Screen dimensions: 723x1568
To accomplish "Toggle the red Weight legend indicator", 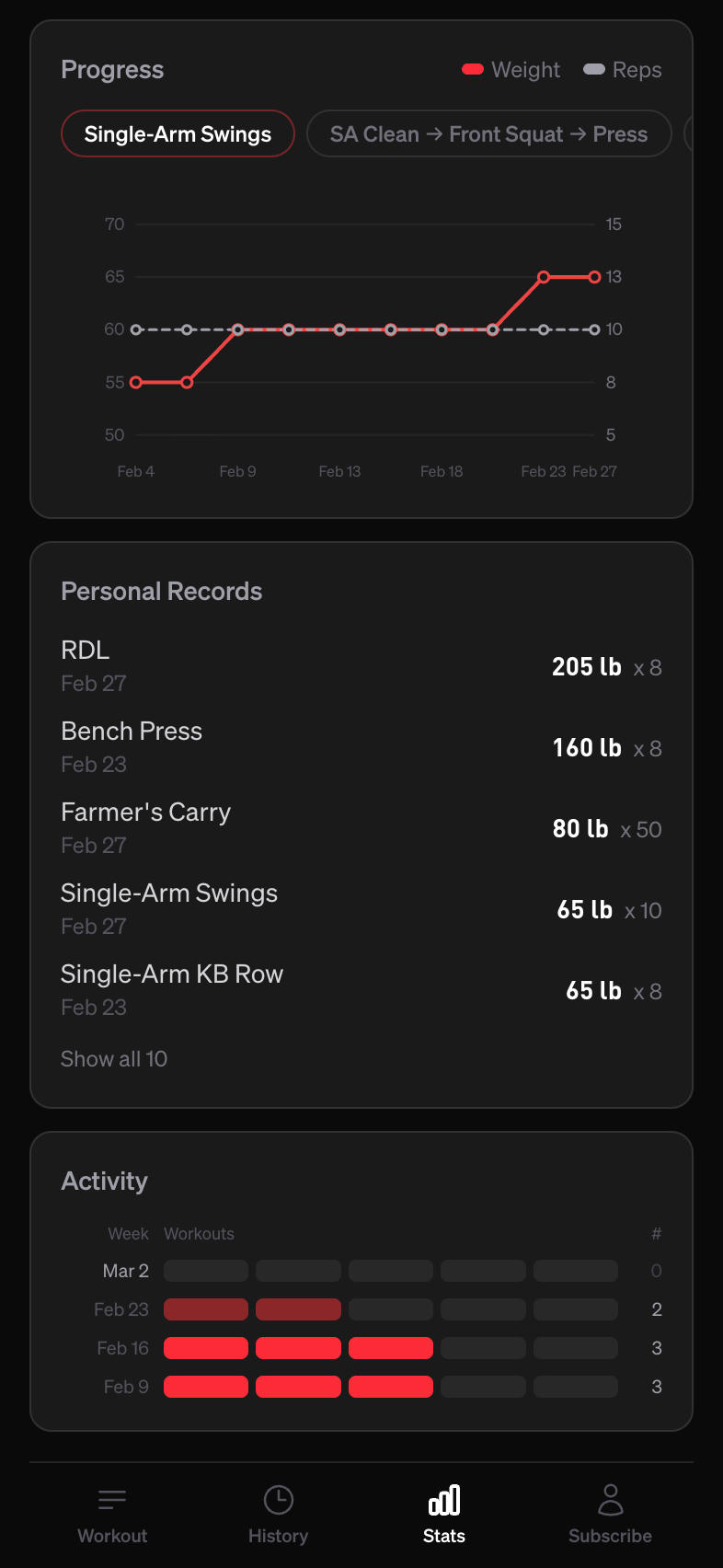I will tap(472, 69).
